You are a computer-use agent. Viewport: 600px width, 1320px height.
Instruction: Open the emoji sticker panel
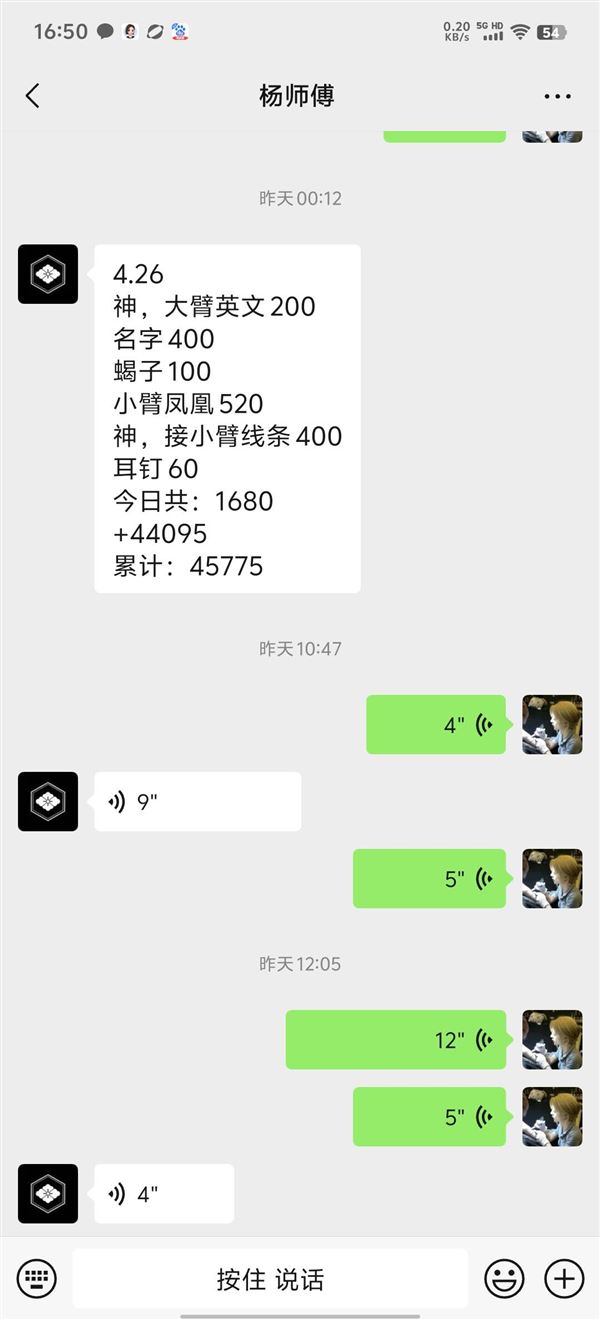[505, 1278]
